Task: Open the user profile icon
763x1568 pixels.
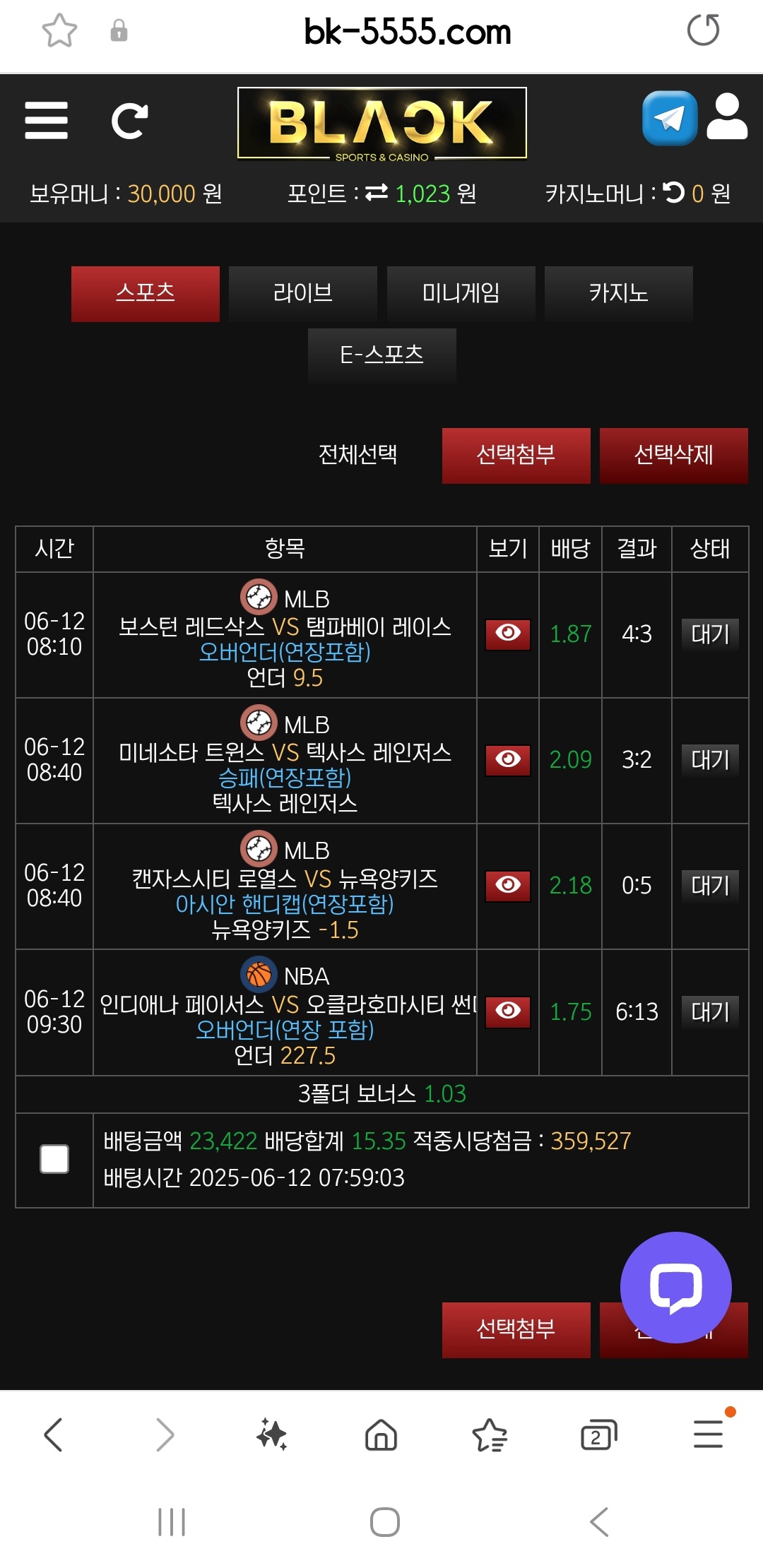Action: [727, 117]
